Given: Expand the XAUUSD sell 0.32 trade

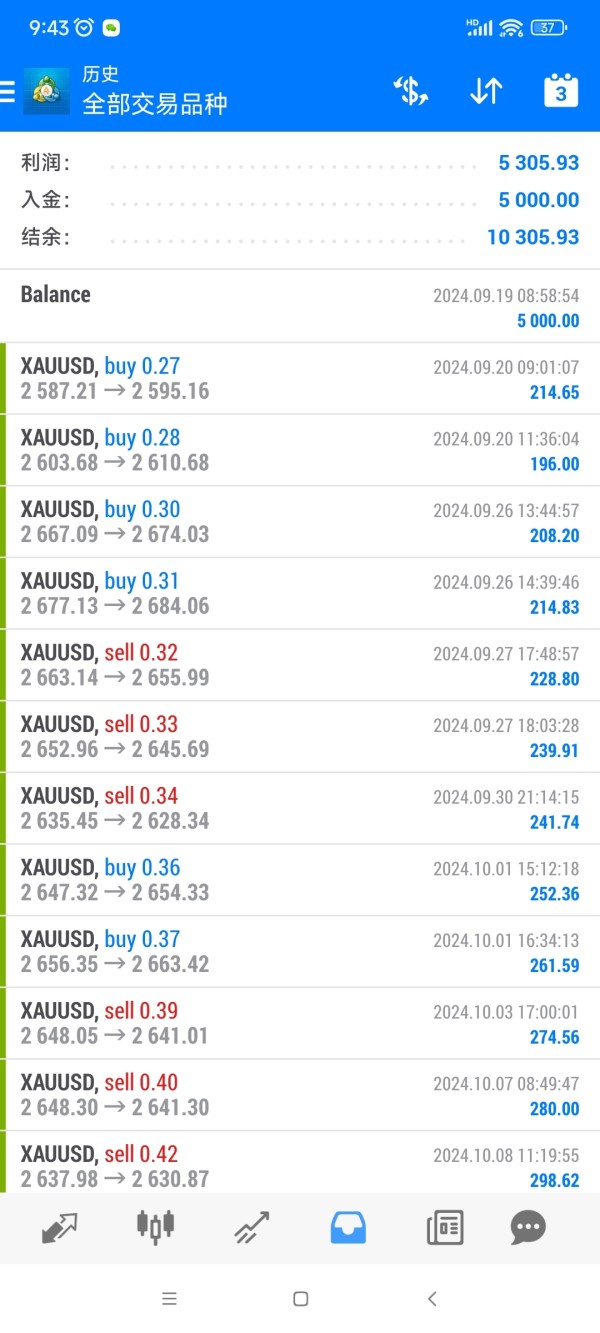Looking at the screenshot, I should [x=300, y=665].
